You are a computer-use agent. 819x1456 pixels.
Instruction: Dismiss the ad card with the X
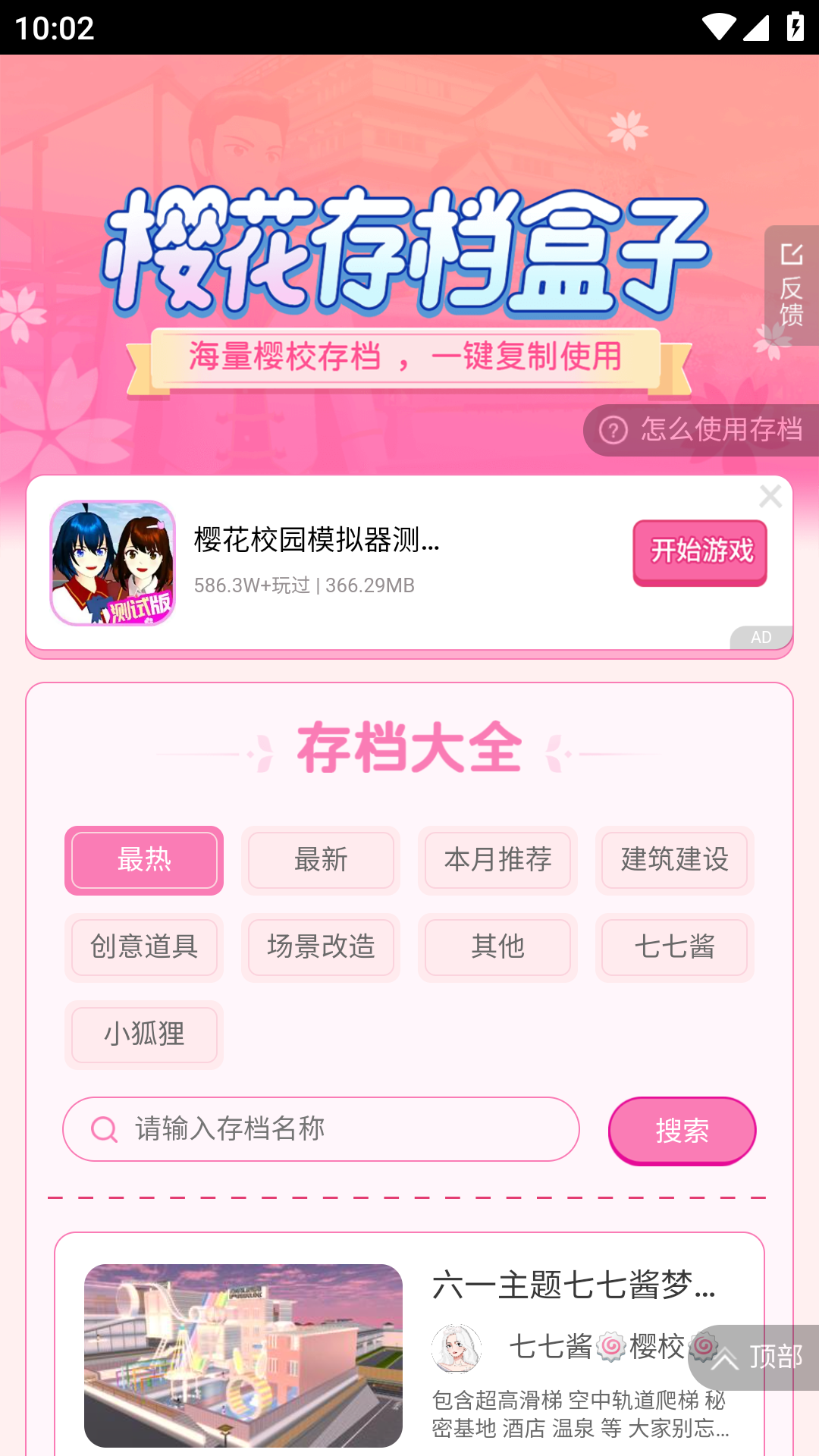coord(771,495)
